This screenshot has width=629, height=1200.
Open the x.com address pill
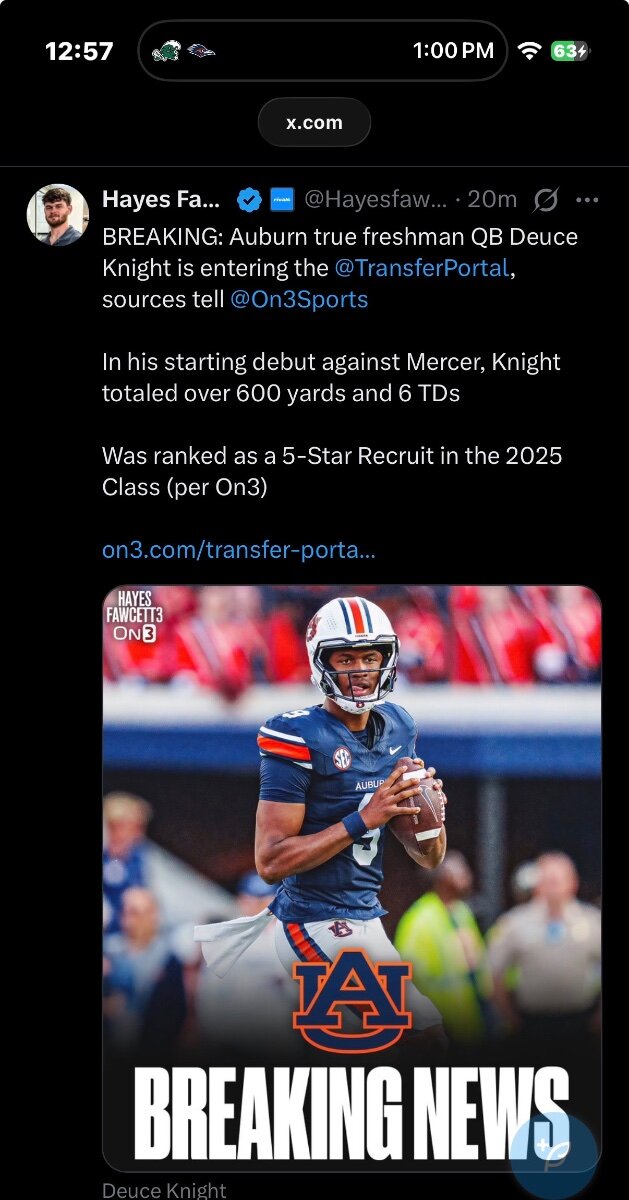click(x=314, y=123)
